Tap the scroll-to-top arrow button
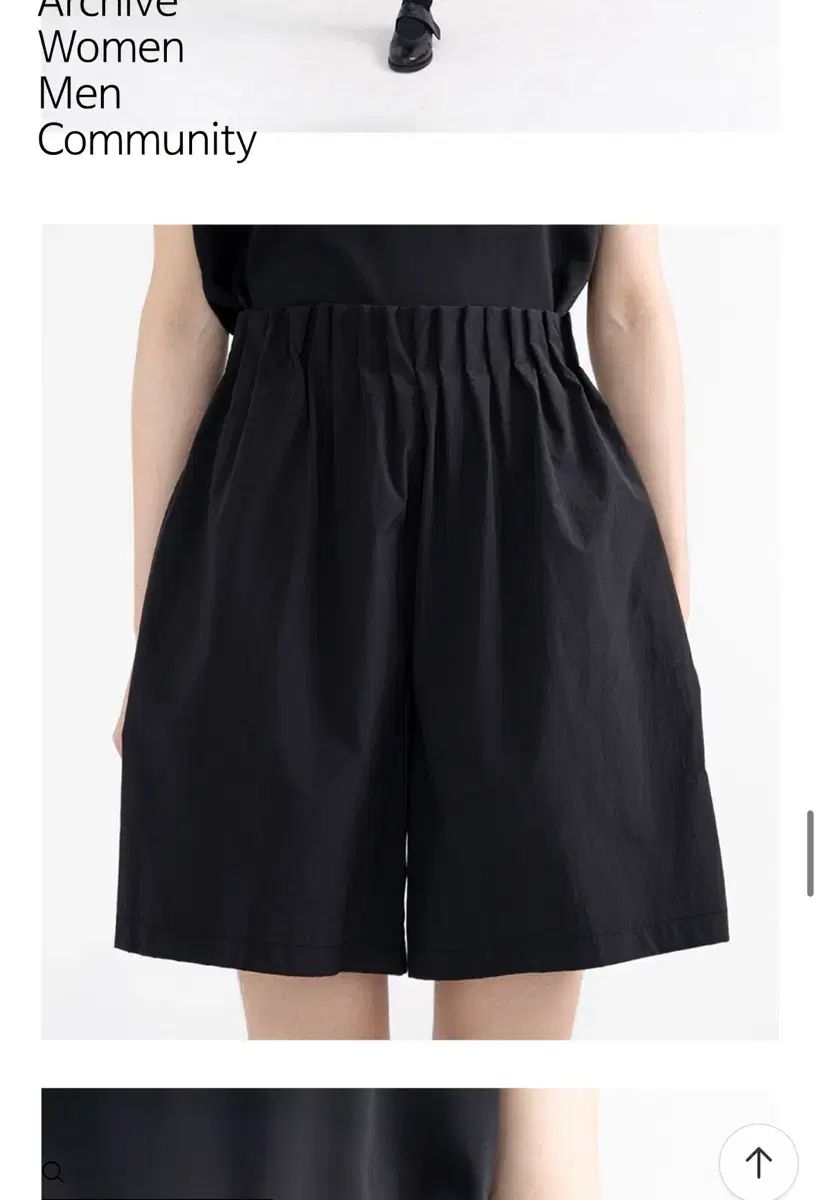 tap(758, 1162)
